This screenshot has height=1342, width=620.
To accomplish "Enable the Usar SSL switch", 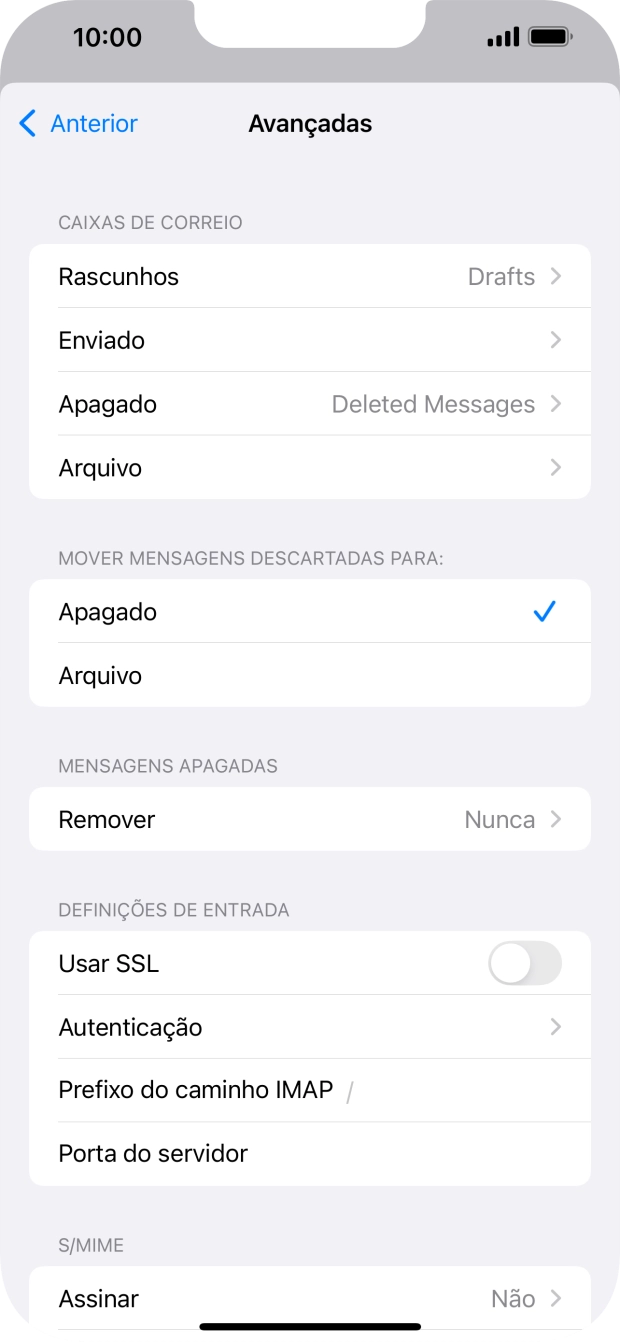I will (524, 964).
